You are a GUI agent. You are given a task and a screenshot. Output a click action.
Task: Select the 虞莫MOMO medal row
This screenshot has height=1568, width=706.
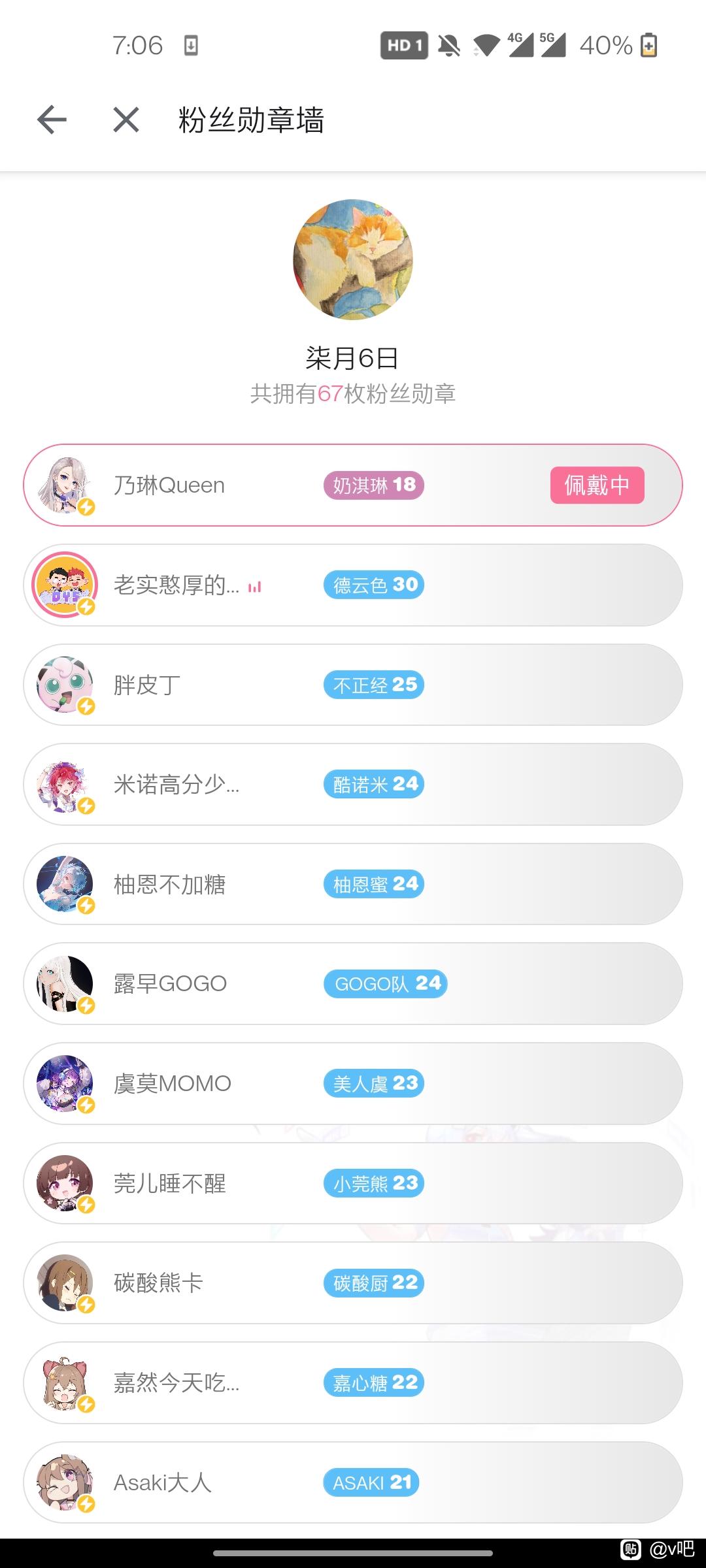click(353, 1083)
